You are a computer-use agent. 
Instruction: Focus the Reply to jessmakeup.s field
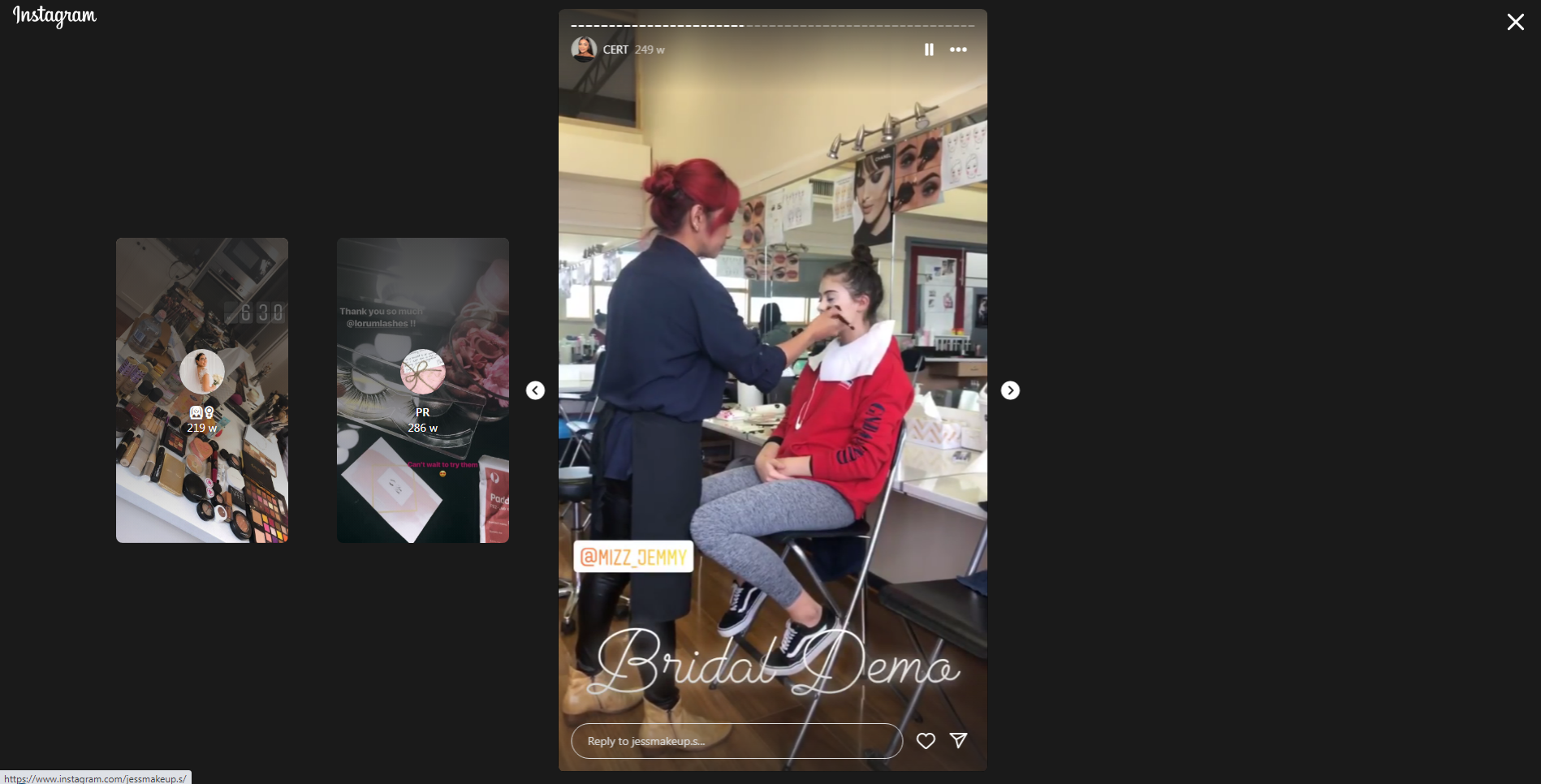point(736,740)
